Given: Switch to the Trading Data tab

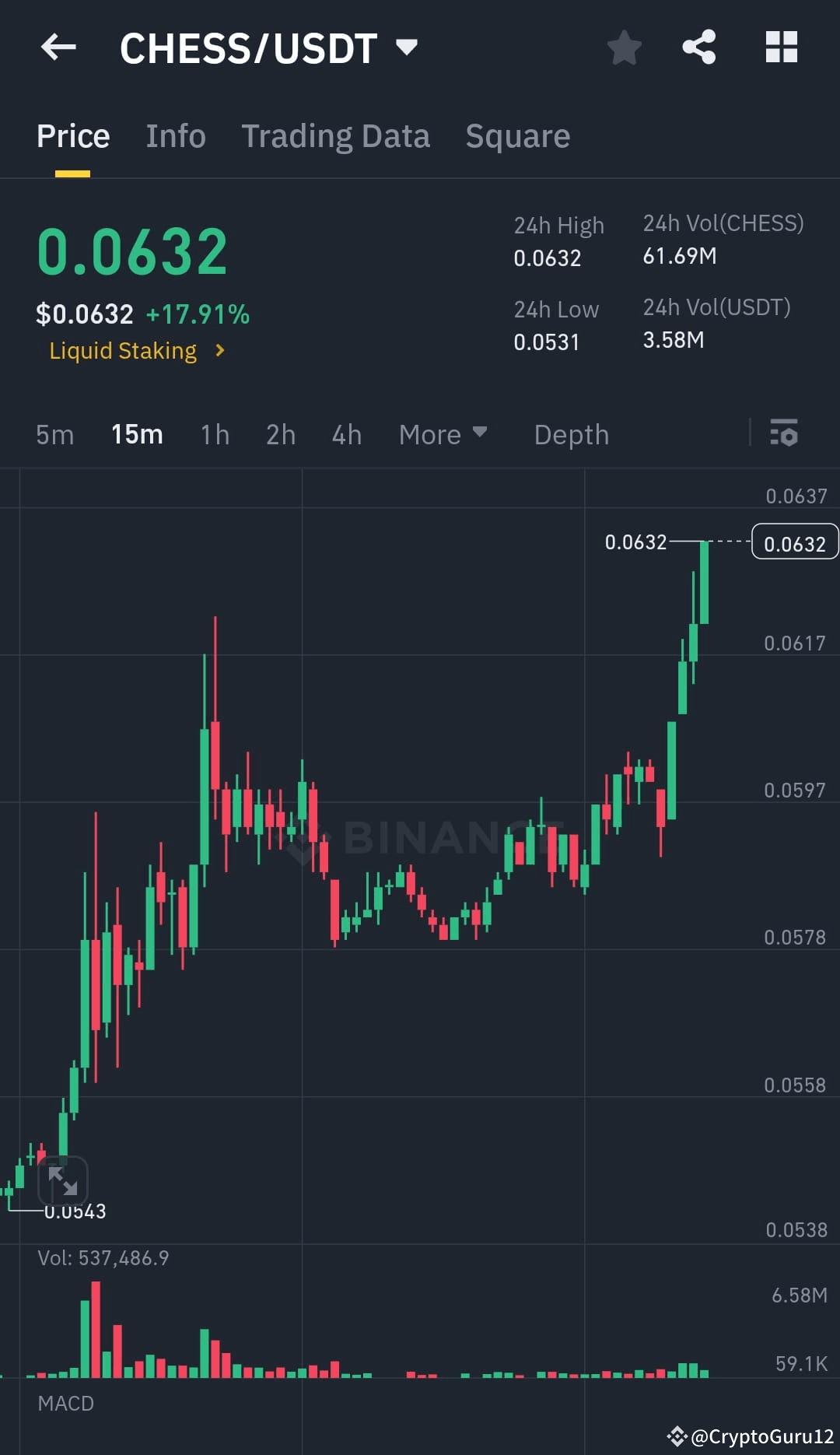Looking at the screenshot, I should tap(336, 135).
